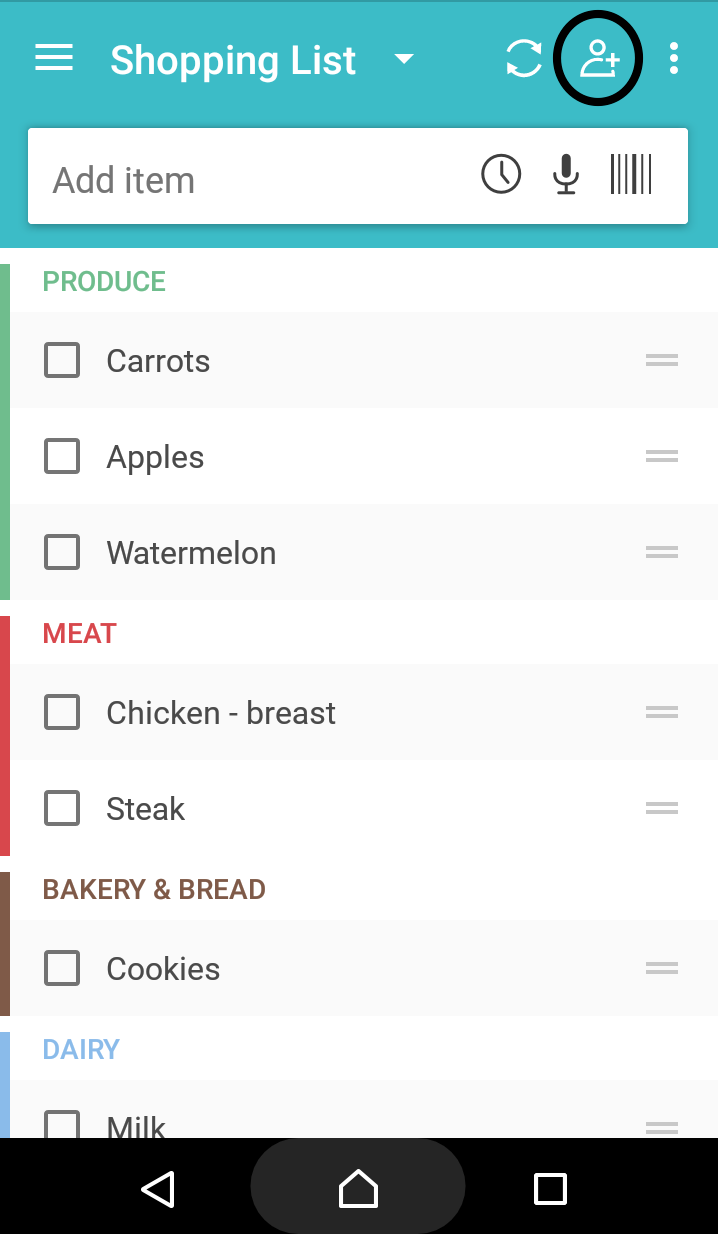Tap the sync refresh icon

point(524,59)
